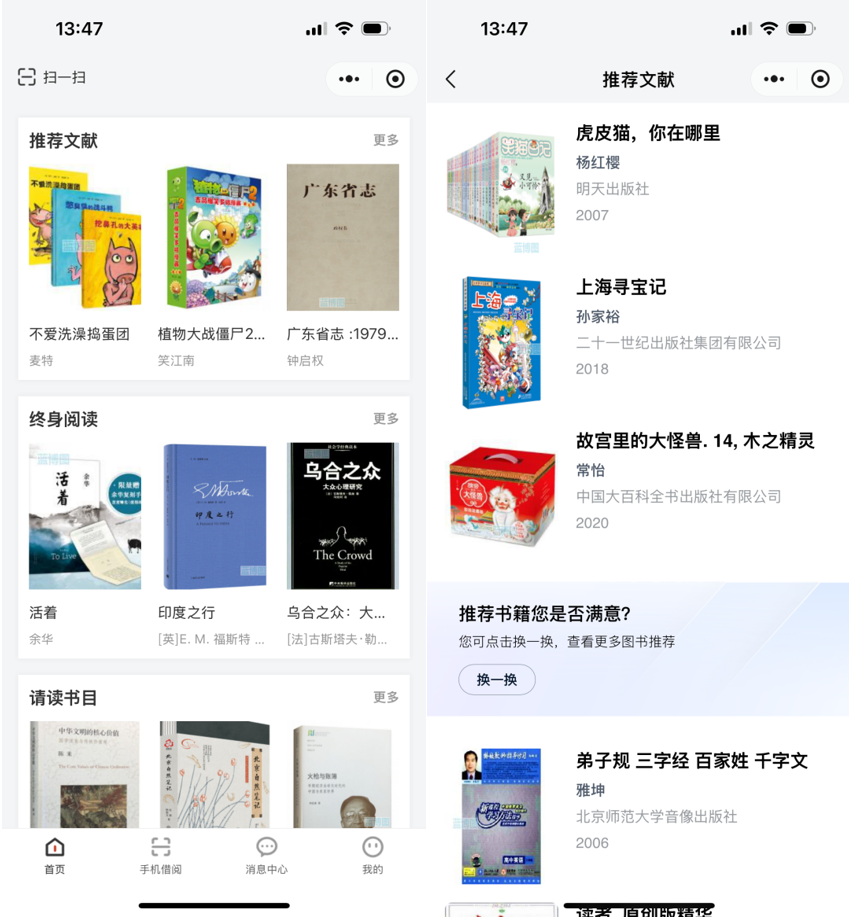Image resolution: width=849 pixels, height=919 pixels.
Task: Open 更多 for 终身阅读 section
Action: click(386, 418)
